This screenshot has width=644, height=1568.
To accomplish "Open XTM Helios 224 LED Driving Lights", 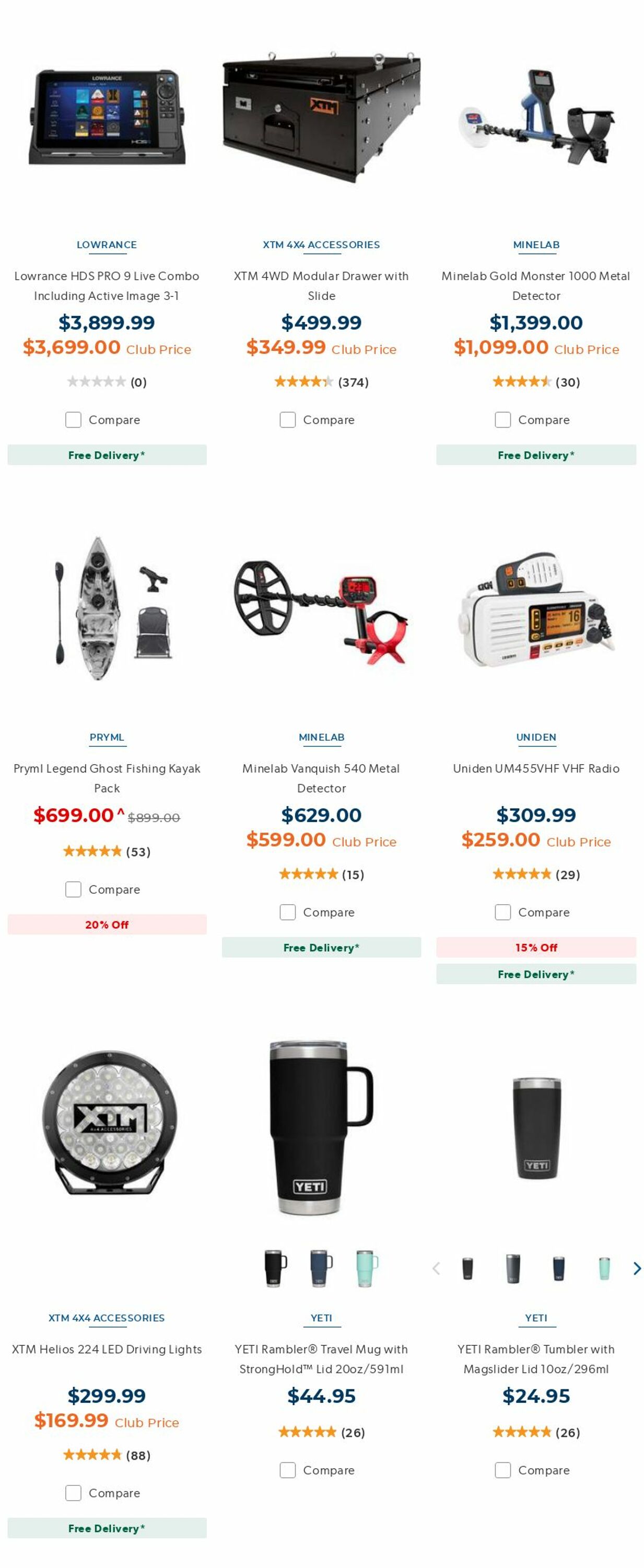I will pyautogui.click(x=107, y=1350).
